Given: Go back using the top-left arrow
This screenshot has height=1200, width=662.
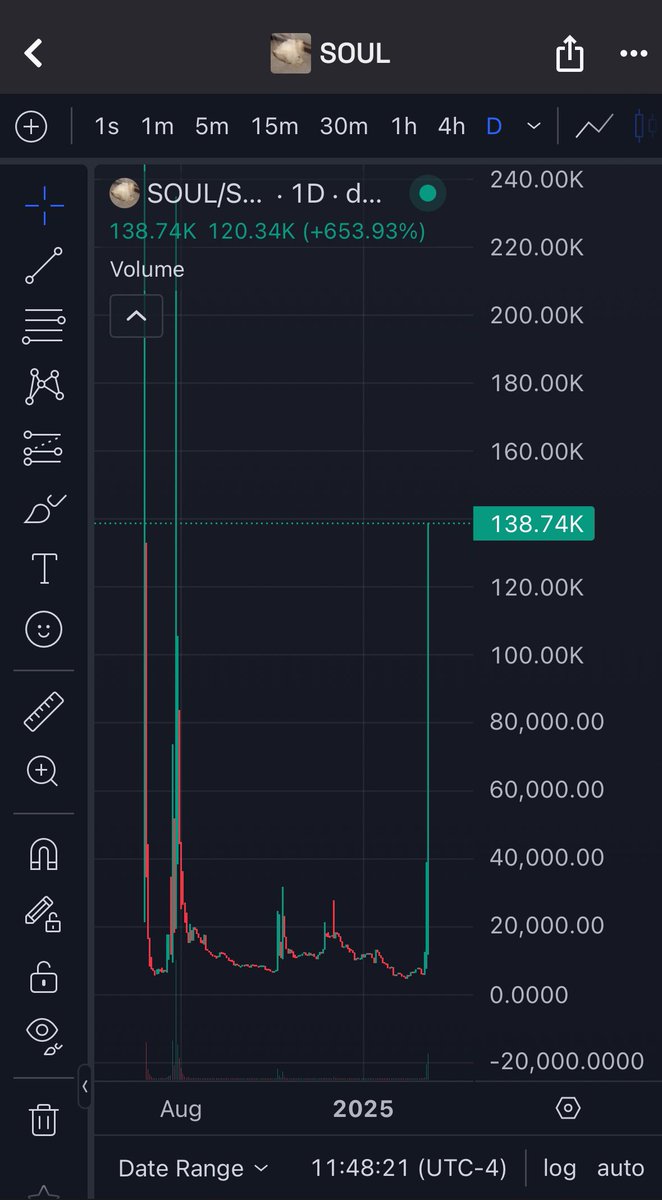Looking at the screenshot, I should (34, 53).
